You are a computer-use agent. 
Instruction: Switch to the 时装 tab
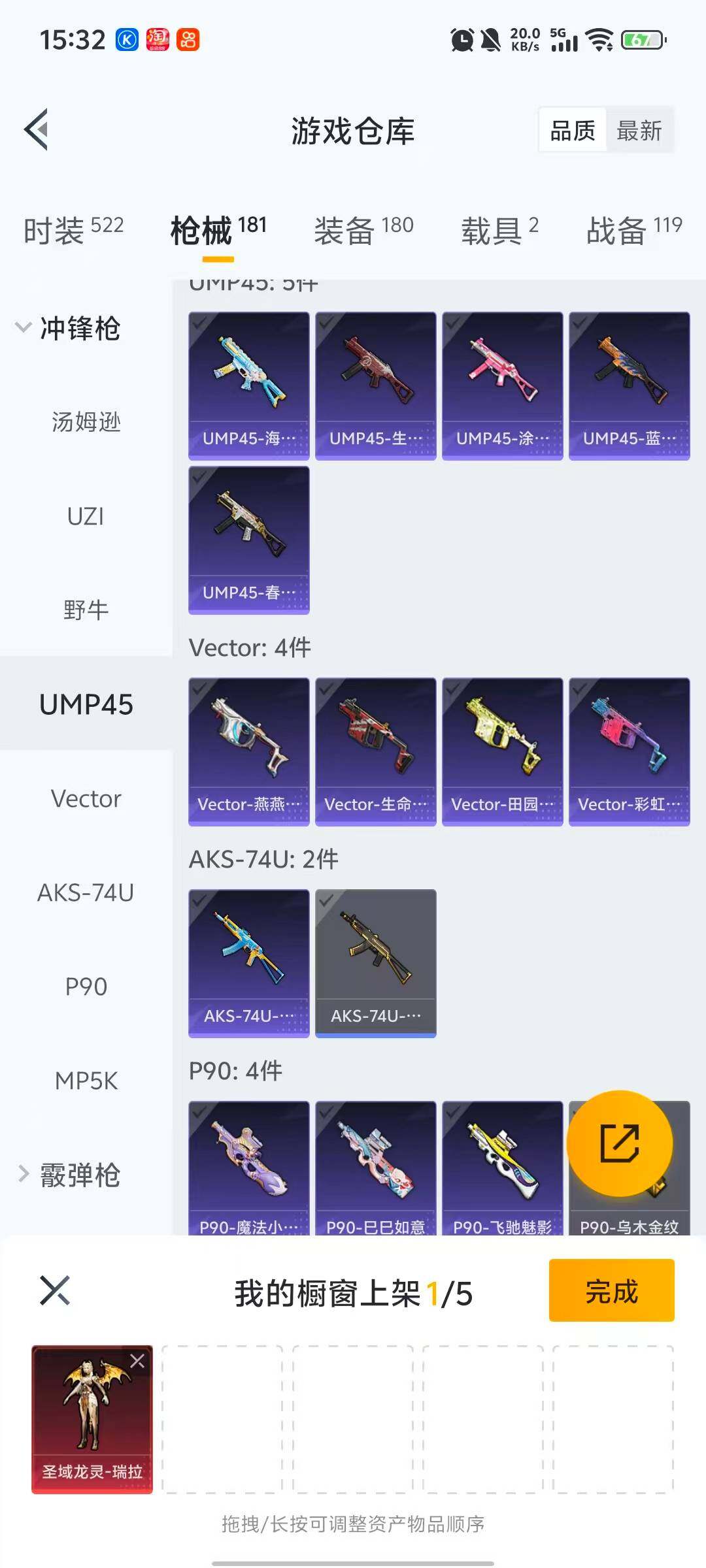[73, 230]
